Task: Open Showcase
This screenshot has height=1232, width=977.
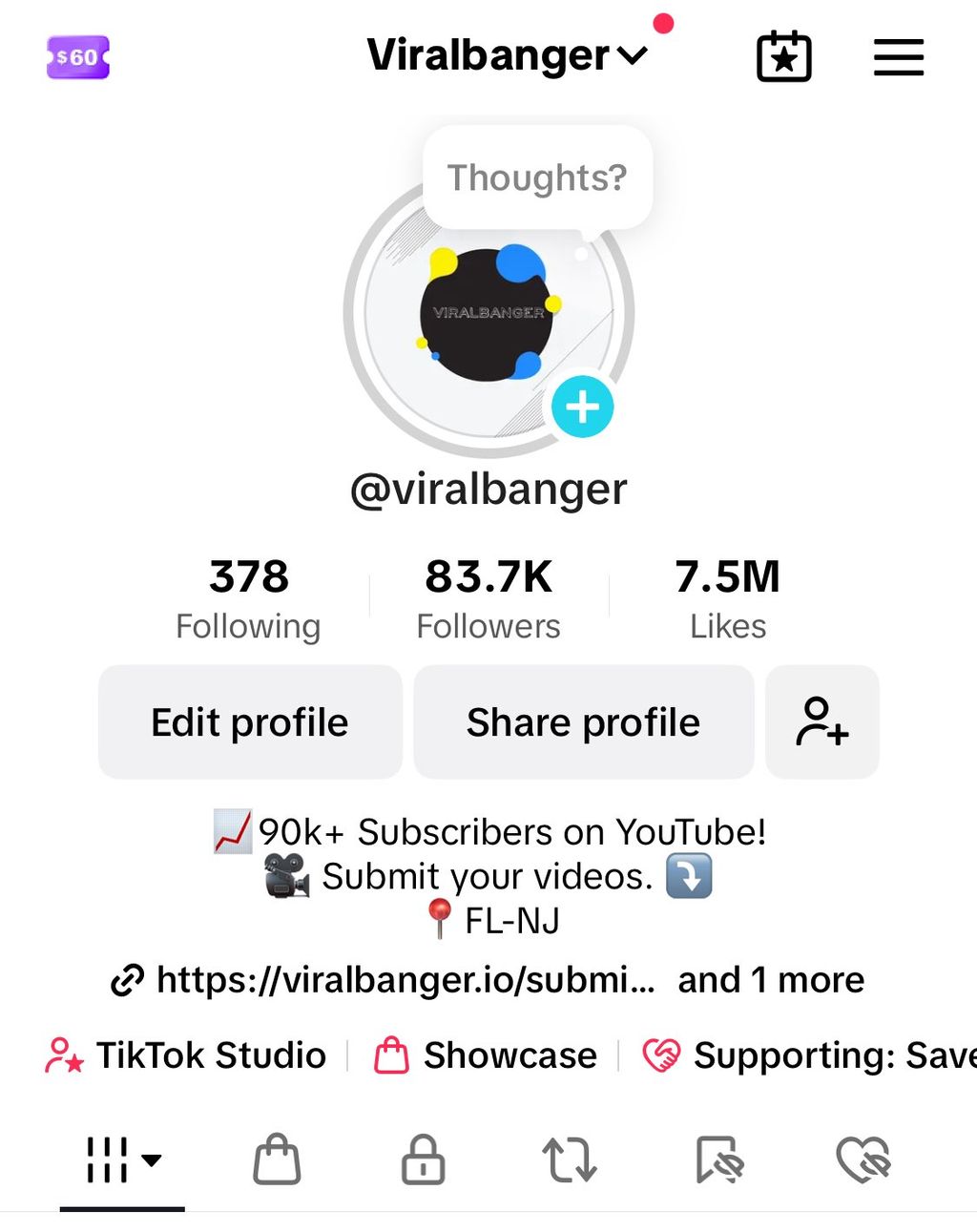Action: click(486, 1055)
